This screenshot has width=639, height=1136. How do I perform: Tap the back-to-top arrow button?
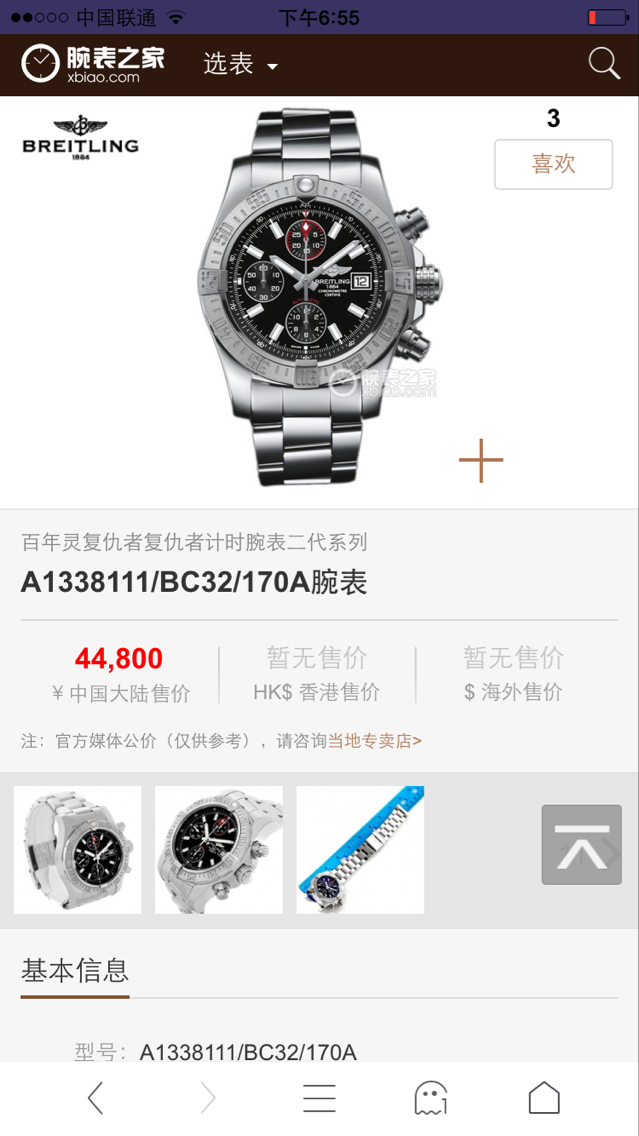(581, 844)
